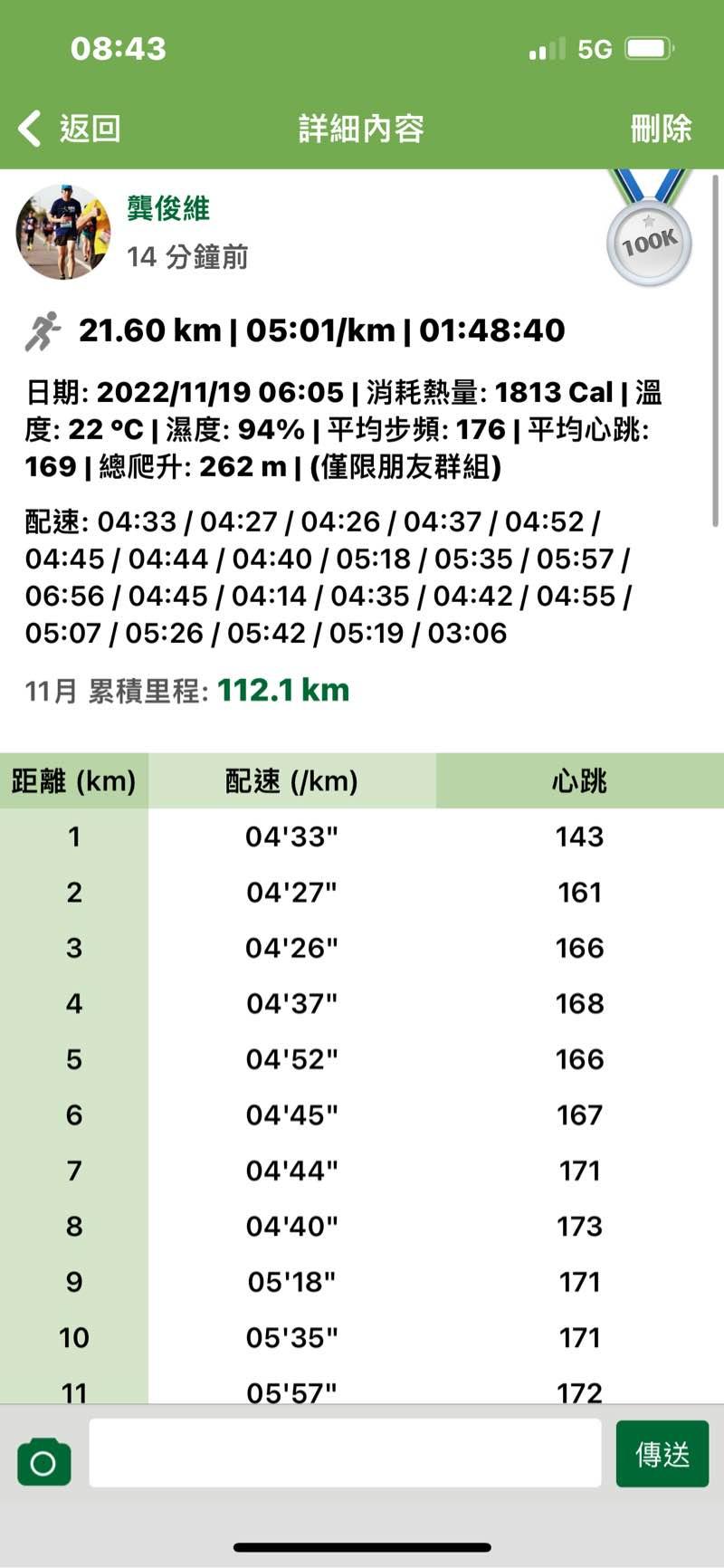
Task: Attach a photo with the camera icon
Action: pyautogui.click(x=43, y=1461)
